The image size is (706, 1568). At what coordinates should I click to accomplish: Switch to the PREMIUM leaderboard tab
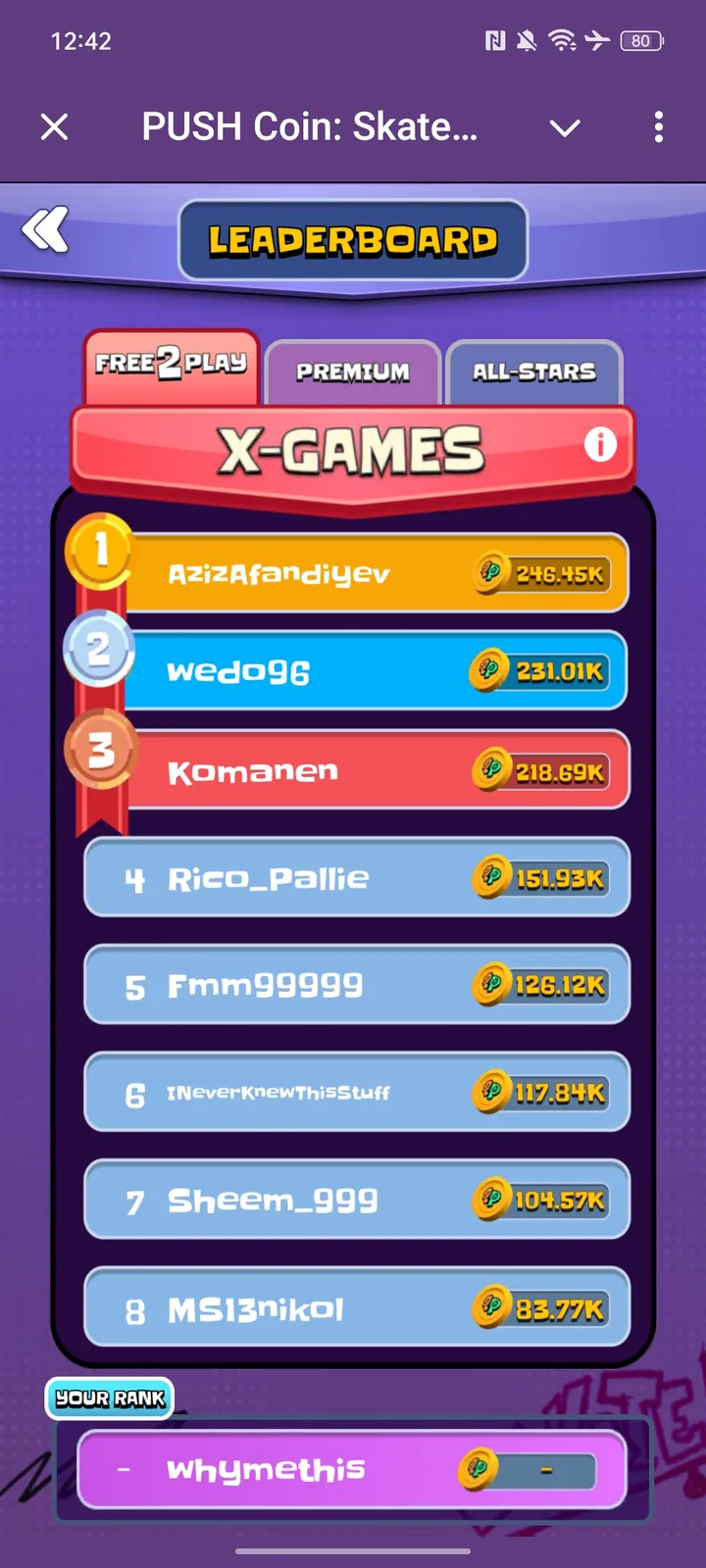point(353,372)
